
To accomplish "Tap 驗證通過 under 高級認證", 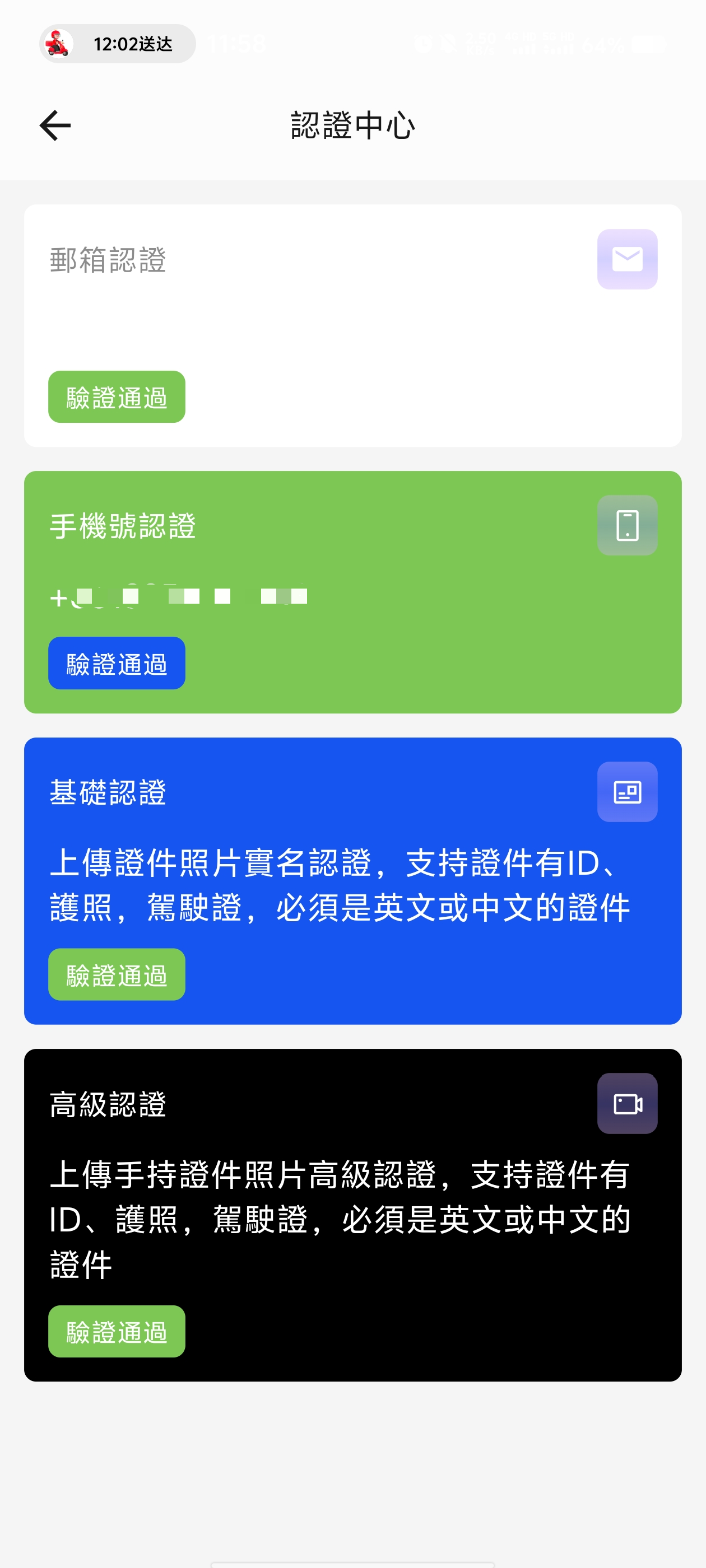I will (x=117, y=1331).
